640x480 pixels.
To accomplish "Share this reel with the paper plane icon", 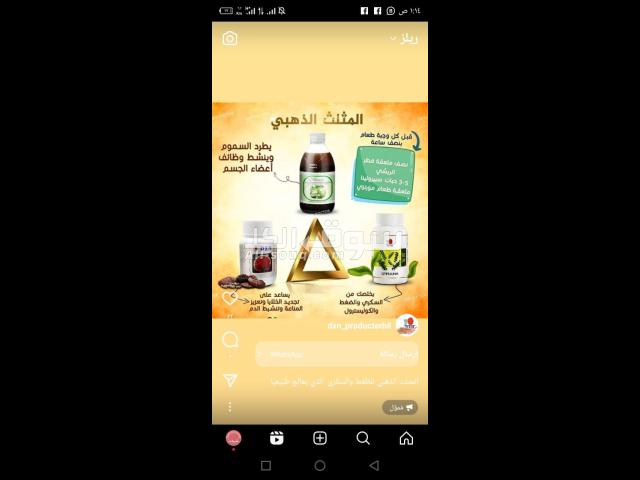I will point(230,381).
